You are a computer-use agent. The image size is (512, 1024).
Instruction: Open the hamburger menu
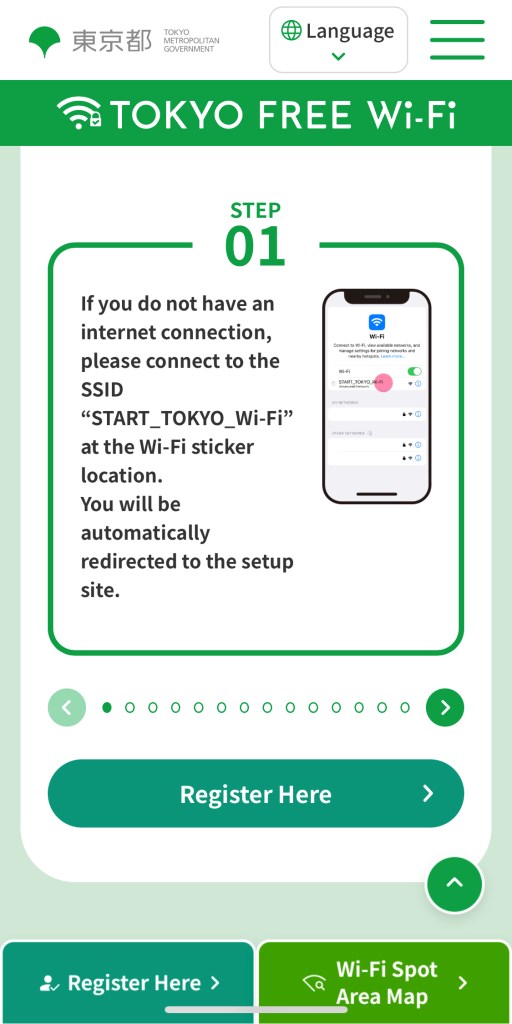point(457,40)
